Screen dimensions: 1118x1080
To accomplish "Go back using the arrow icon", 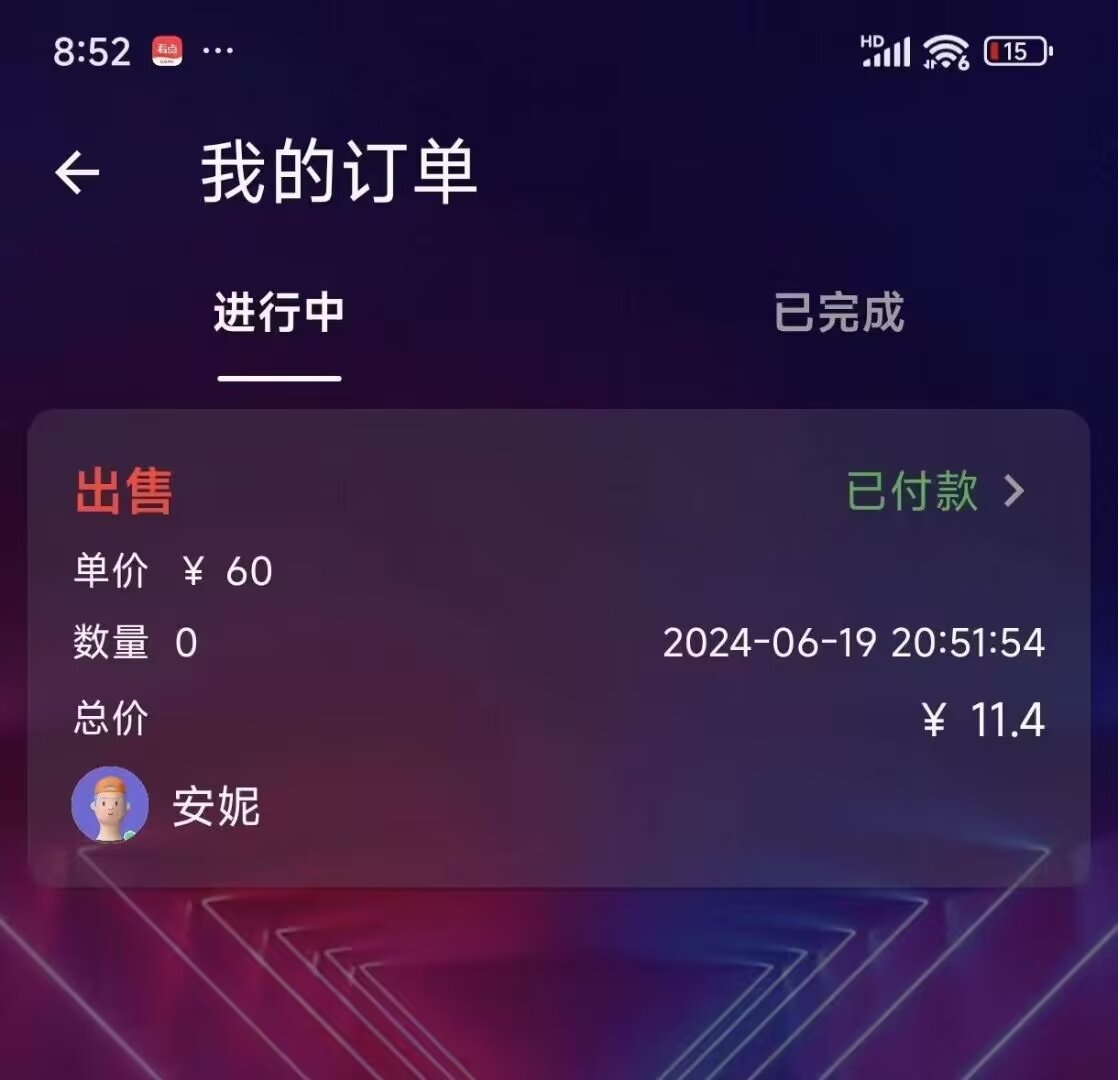I will pos(77,173).
